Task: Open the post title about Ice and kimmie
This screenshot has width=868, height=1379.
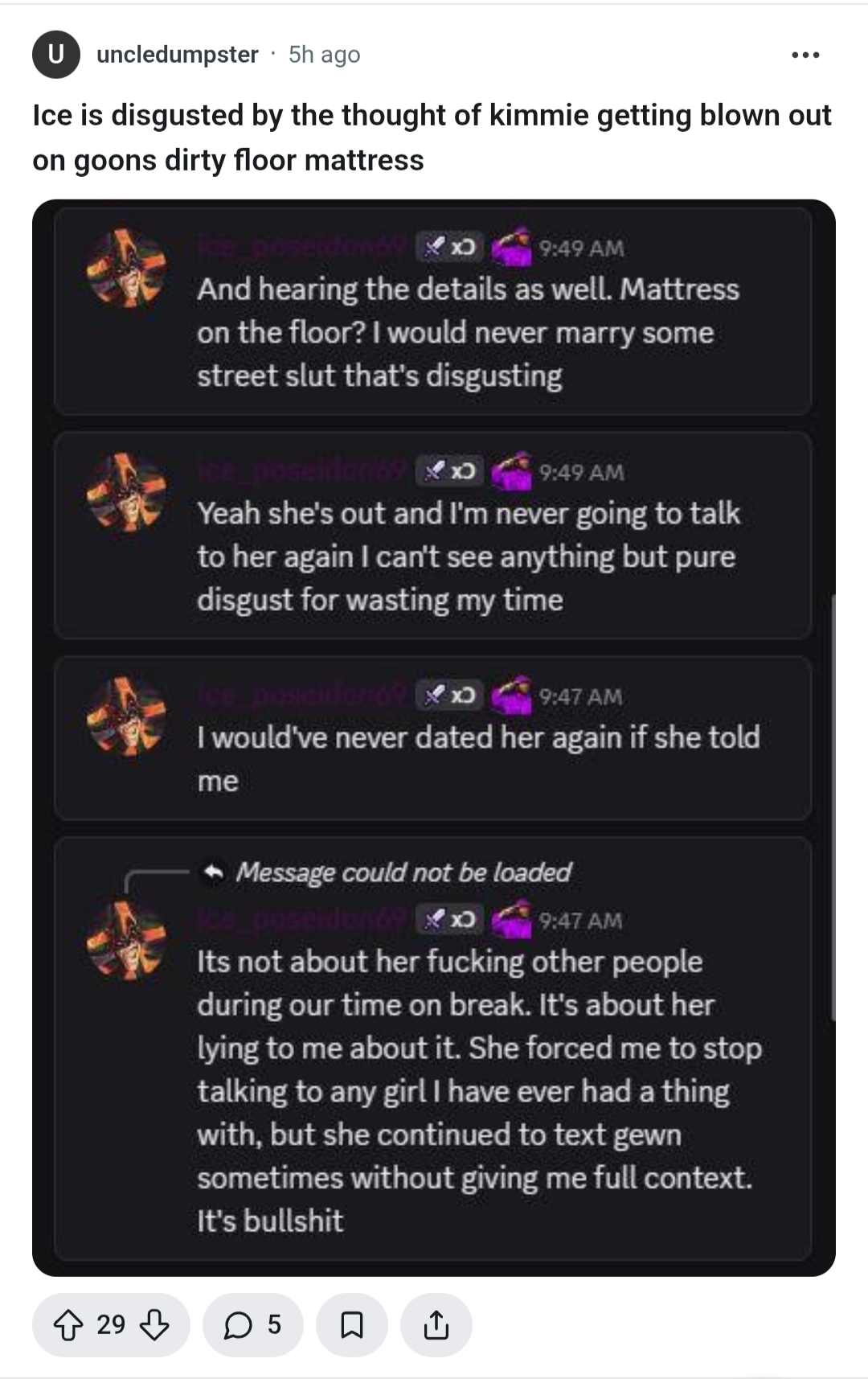Action: point(432,137)
